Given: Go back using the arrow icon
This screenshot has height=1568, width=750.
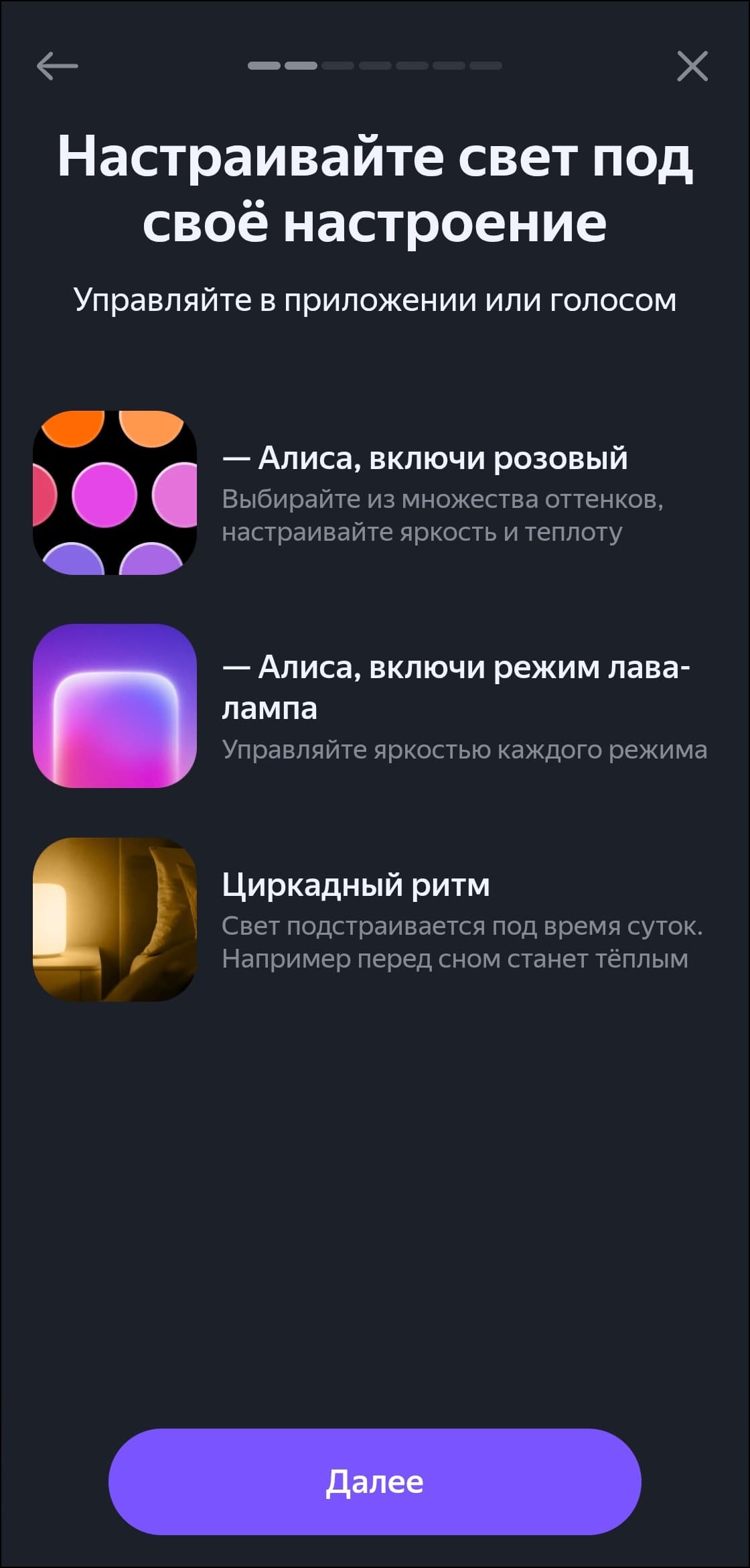Looking at the screenshot, I should pyautogui.click(x=58, y=66).
